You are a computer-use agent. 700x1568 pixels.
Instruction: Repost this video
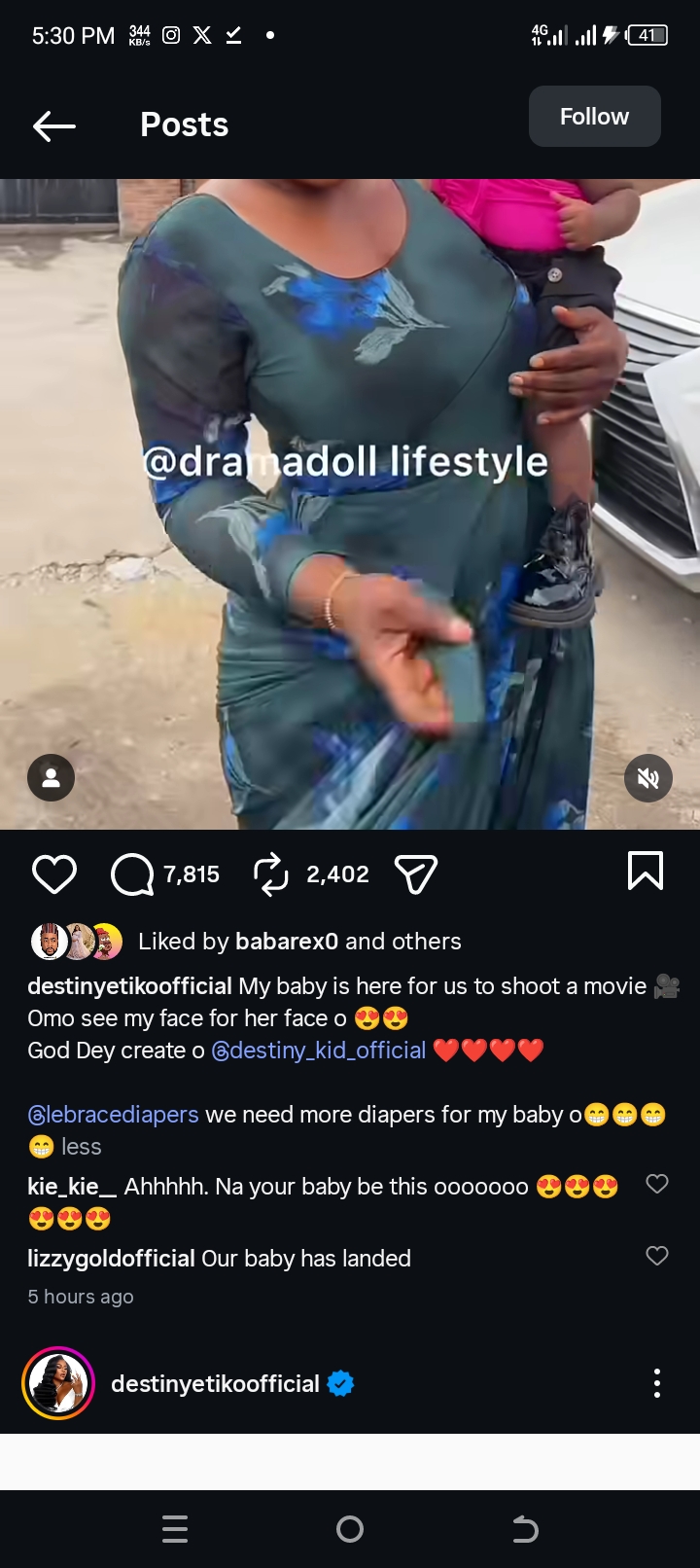271,873
